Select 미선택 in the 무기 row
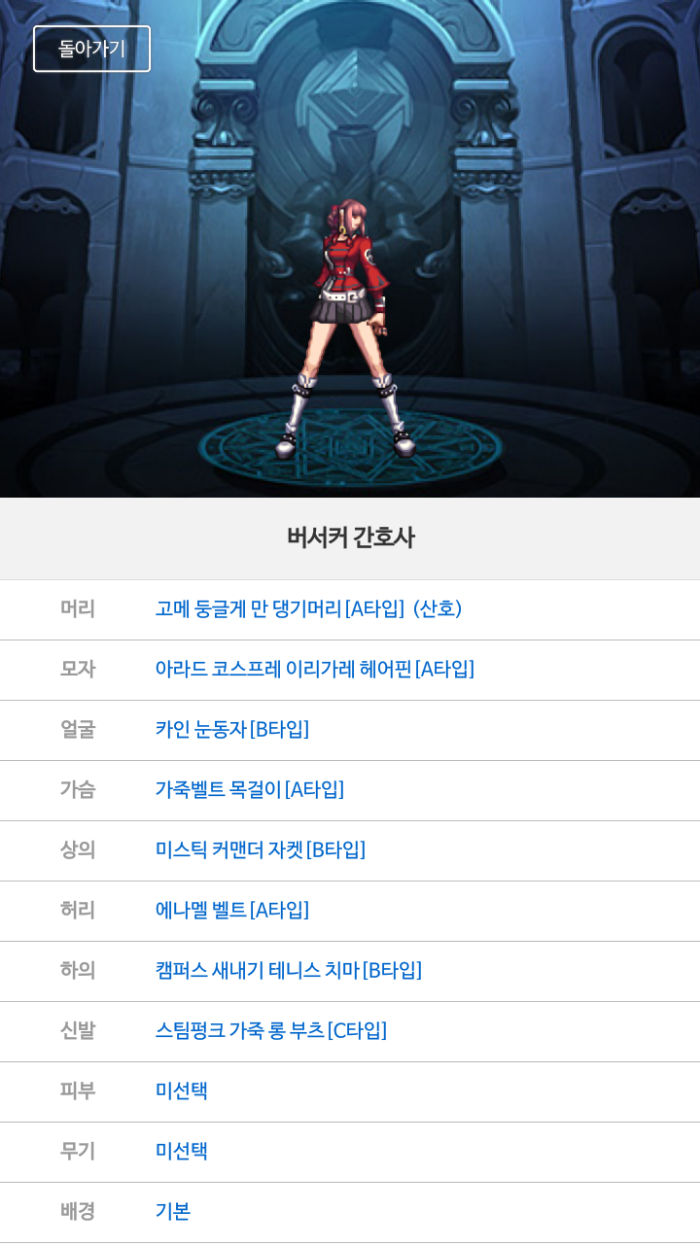The height and width of the screenshot is (1244, 700). point(181,1151)
